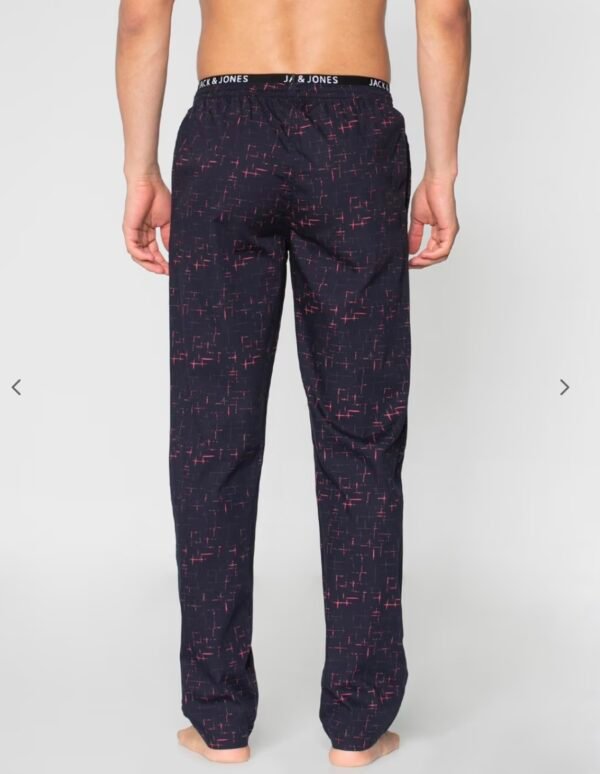Show the next product image
This screenshot has width=600, height=774.
coord(564,387)
